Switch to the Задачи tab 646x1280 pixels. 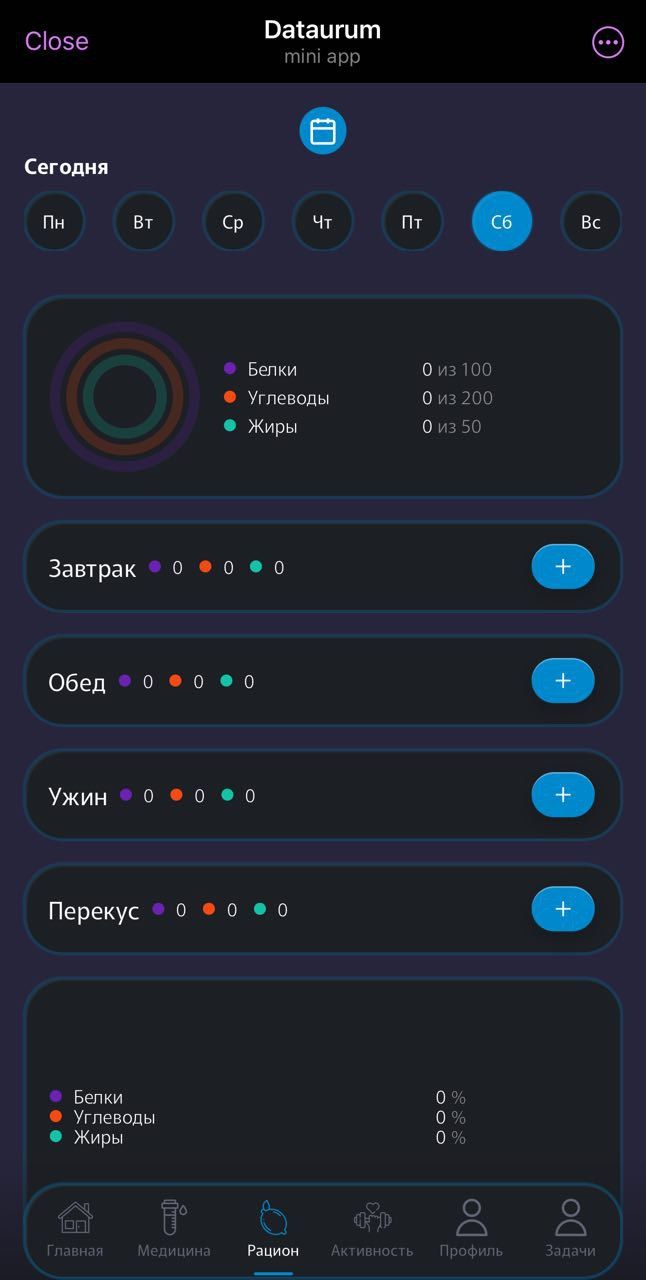[x=570, y=1229]
